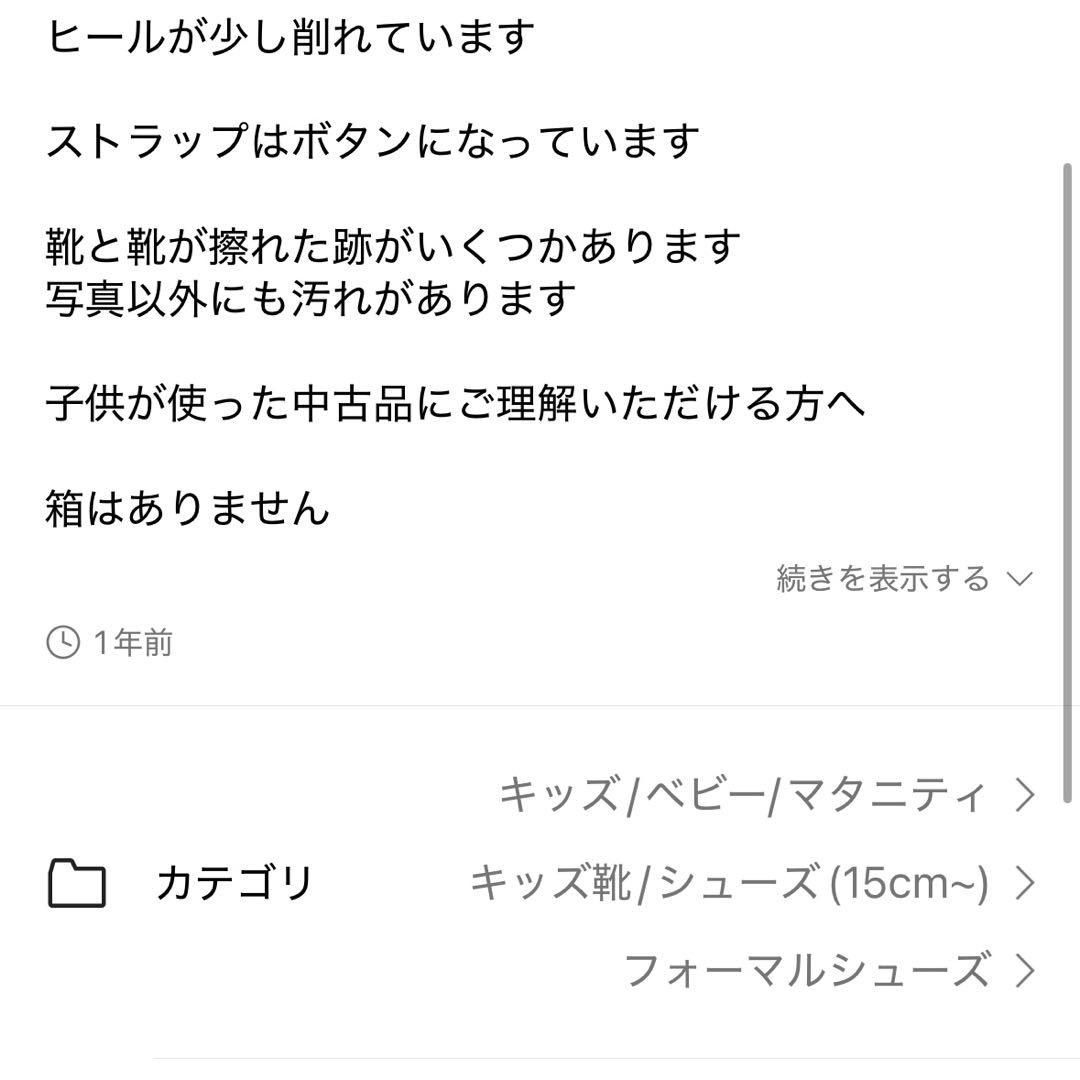Open キッズ/ベビー/マタニティ category
This screenshot has width=1080, height=1080.
pyautogui.click(x=767, y=796)
